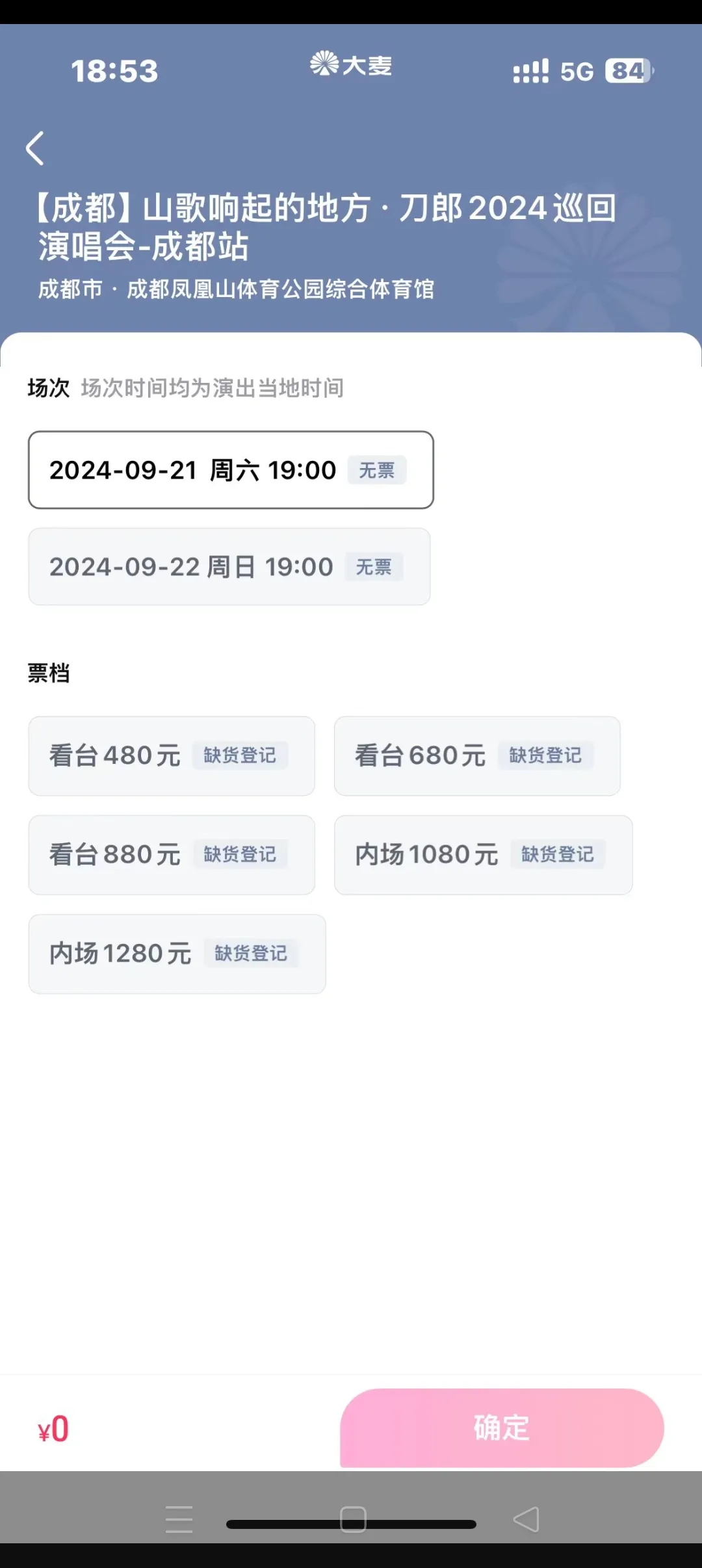Select the 2024-09-21 Saturday 19:00 session

tap(231, 469)
